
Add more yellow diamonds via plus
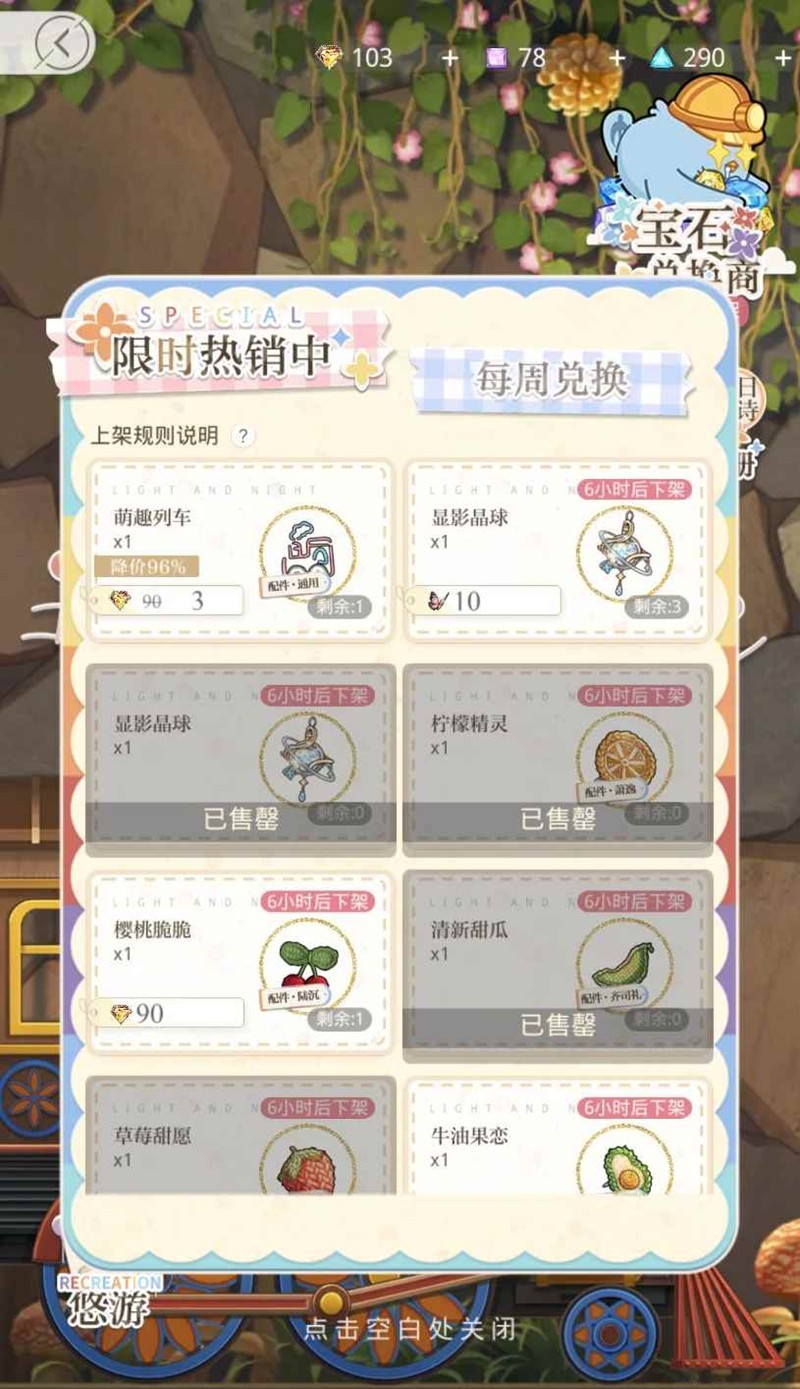(x=449, y=58)
